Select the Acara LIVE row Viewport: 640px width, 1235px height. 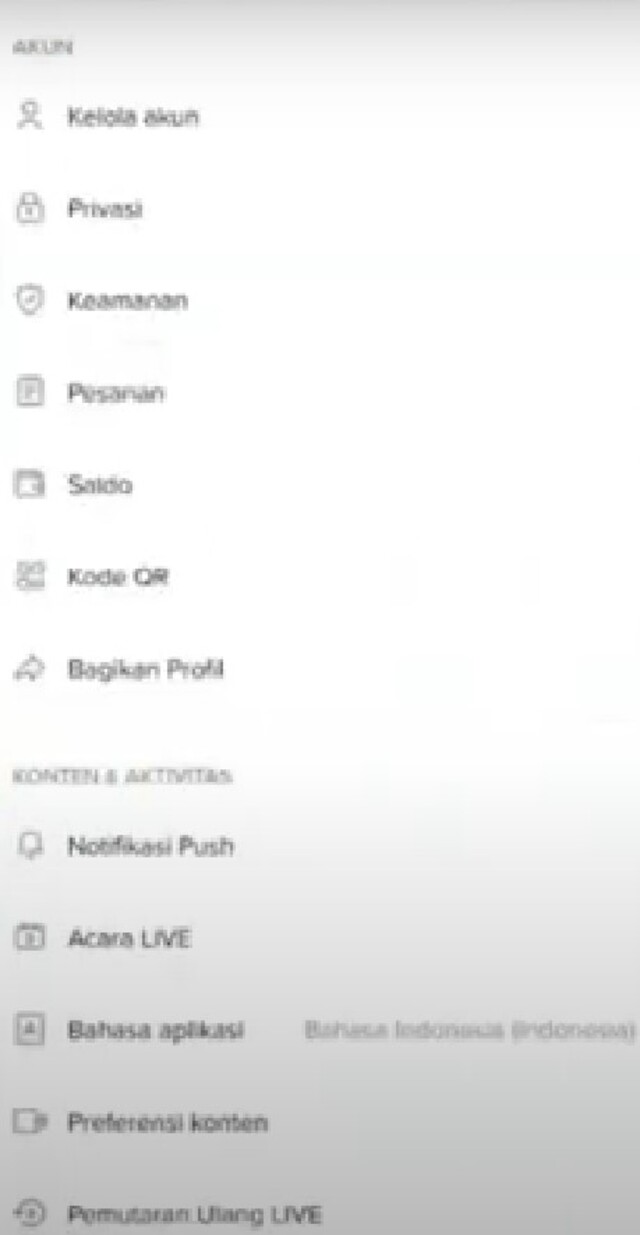129,938
